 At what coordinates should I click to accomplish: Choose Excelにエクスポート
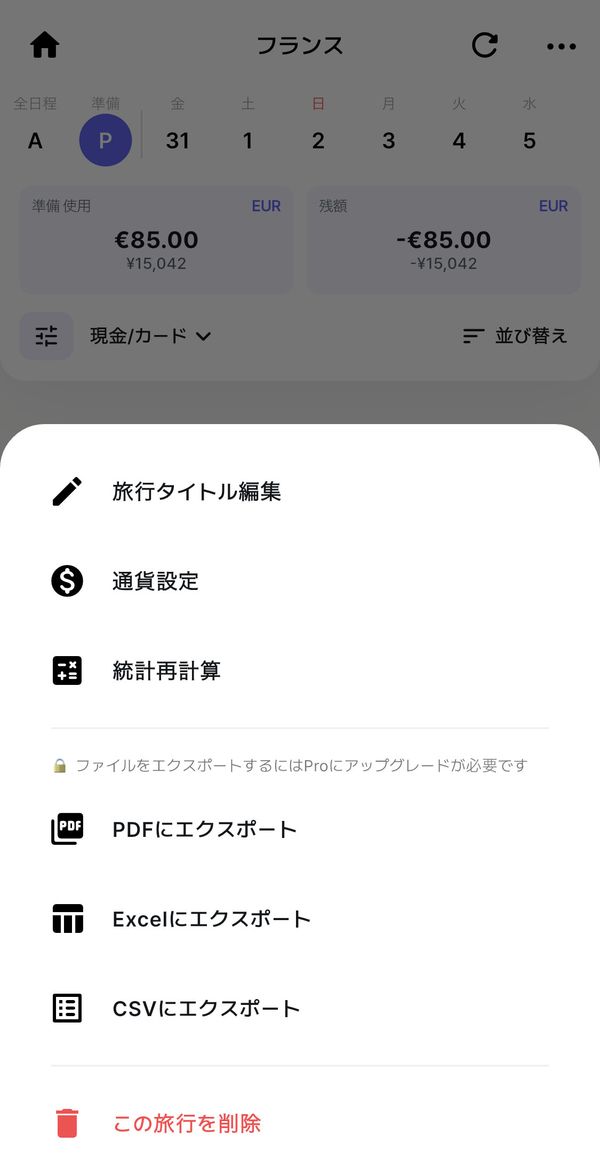[x=299, y=919]
